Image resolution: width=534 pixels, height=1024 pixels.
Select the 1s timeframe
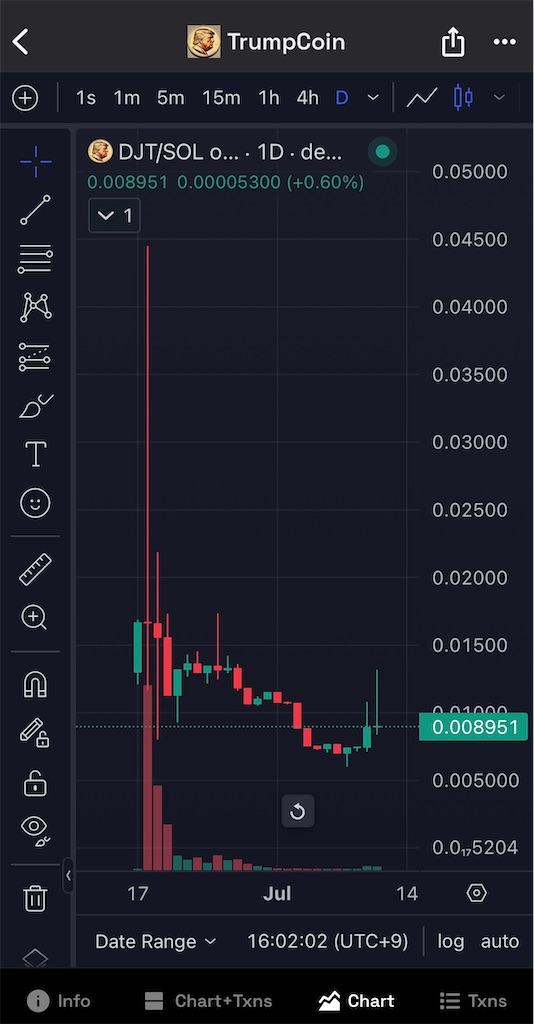click(x=86, y=98)
